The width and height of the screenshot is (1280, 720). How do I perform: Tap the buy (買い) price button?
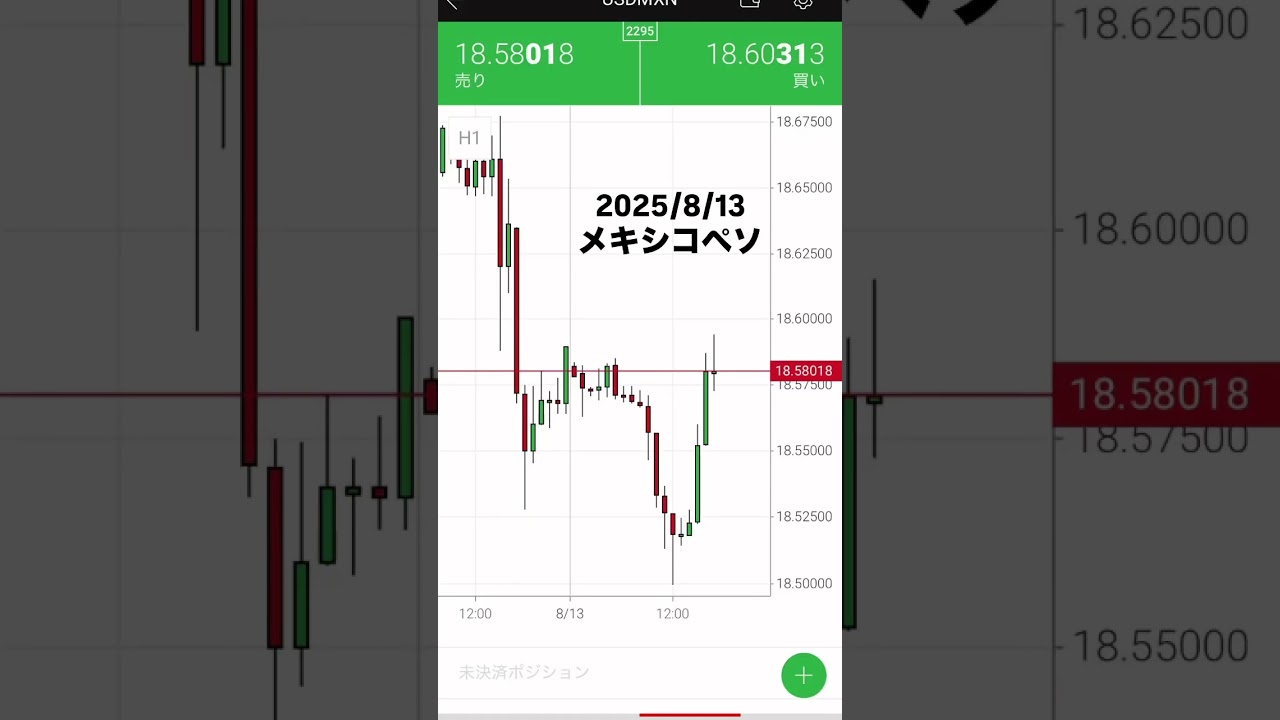(x=741, y=64)
